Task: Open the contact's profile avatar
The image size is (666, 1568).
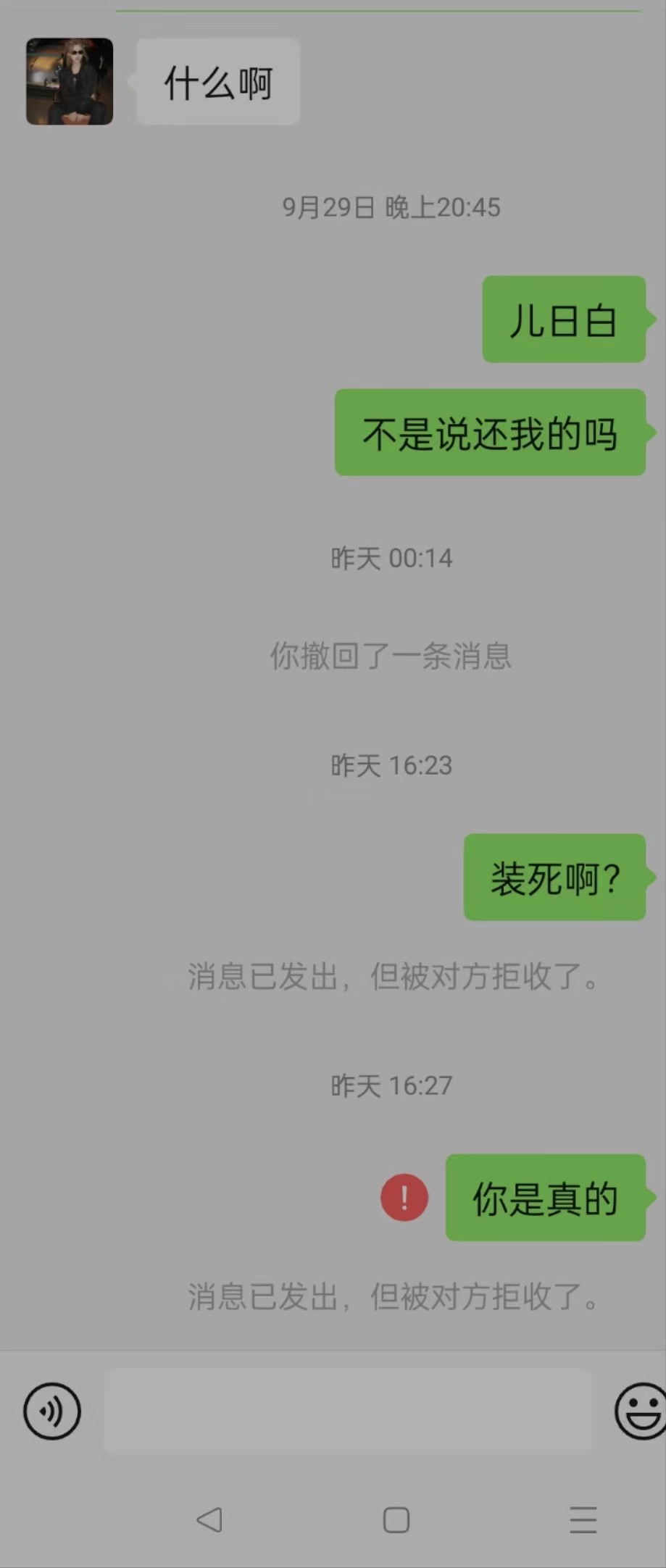Action: pyautogui.click(x=70, y=81)
